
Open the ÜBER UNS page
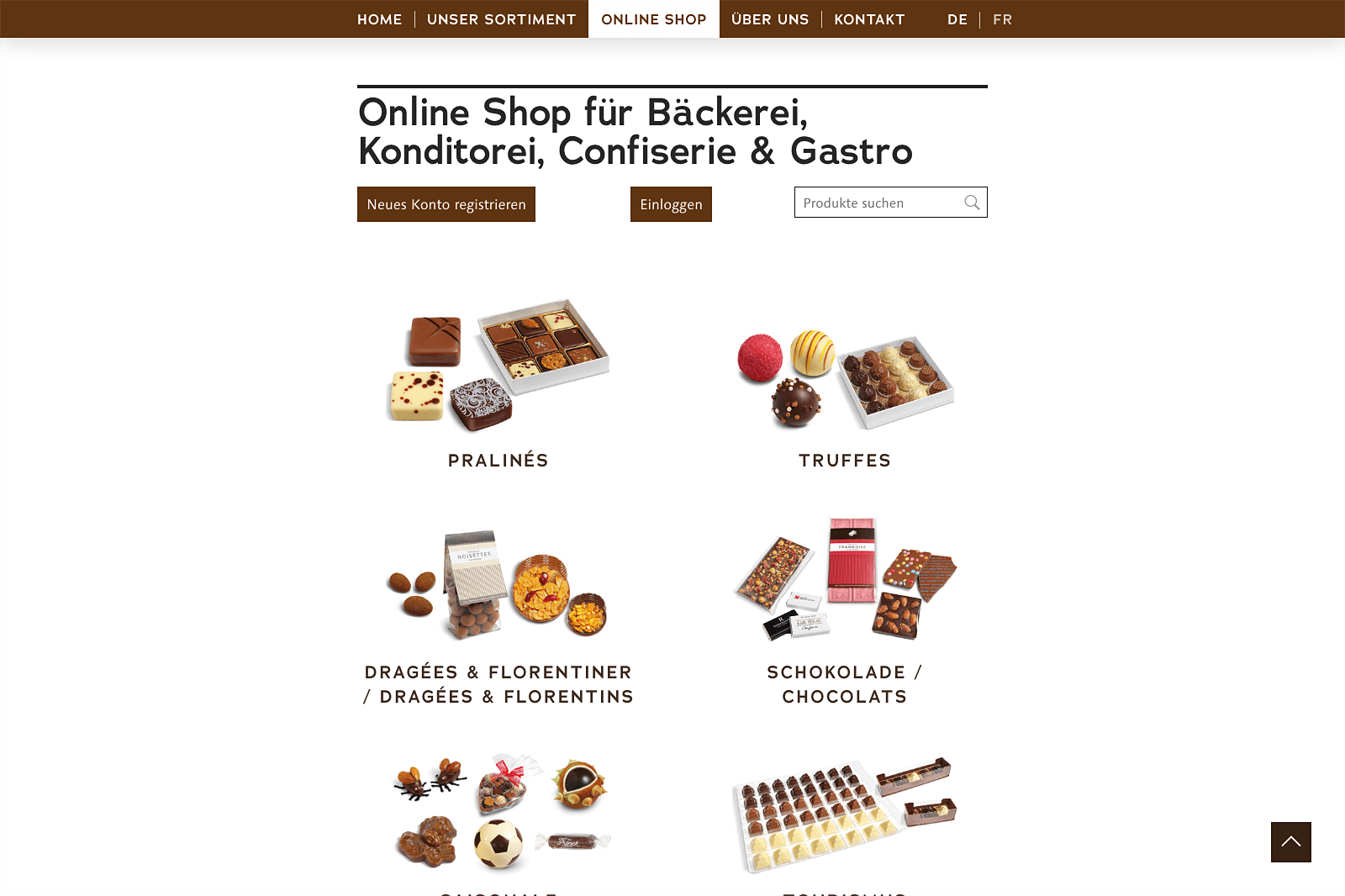click(x=770, y=19)
